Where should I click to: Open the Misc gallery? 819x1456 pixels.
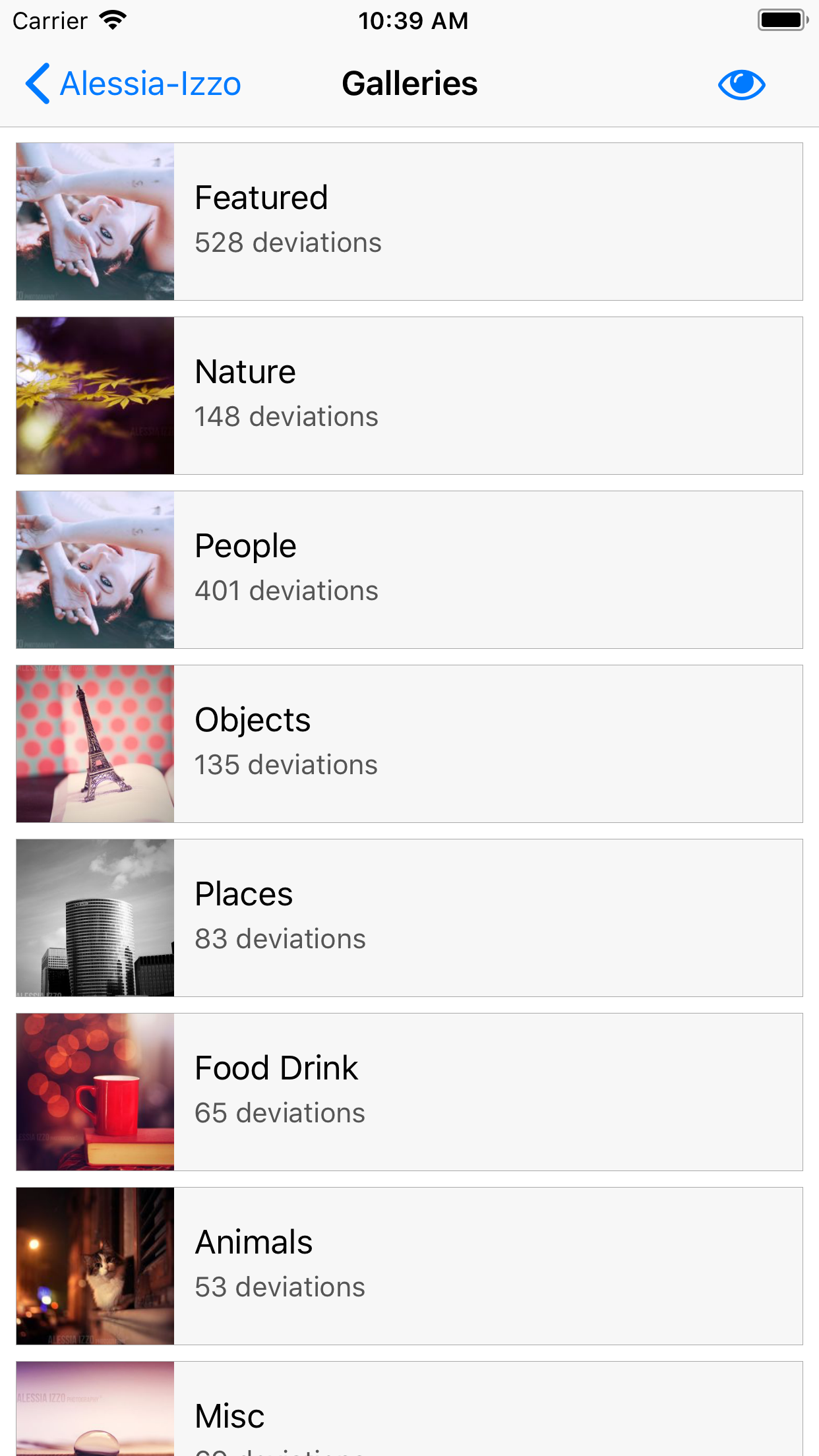(409, 1411)
